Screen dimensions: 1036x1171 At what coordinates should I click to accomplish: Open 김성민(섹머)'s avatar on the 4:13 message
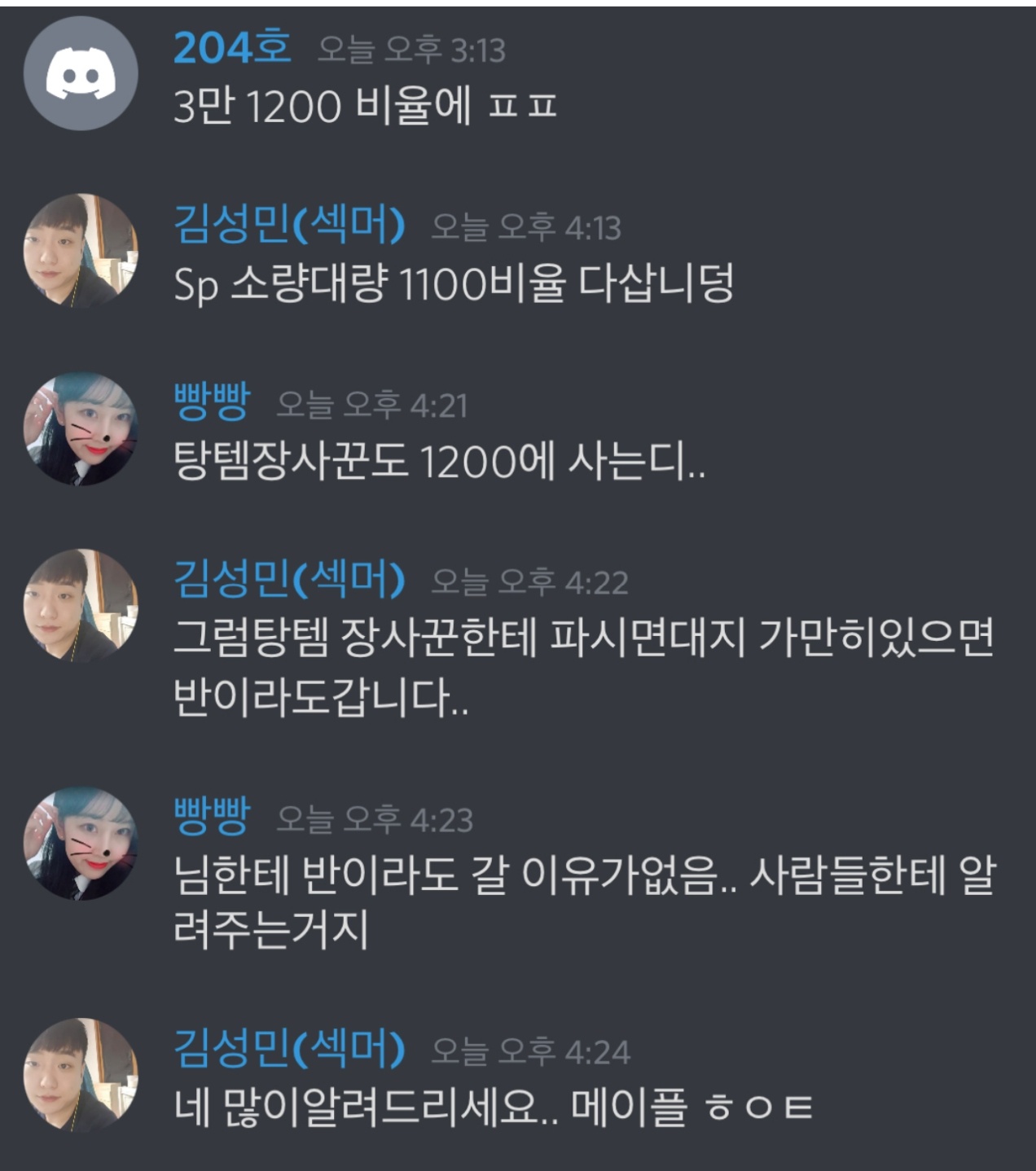pos(81,251)
